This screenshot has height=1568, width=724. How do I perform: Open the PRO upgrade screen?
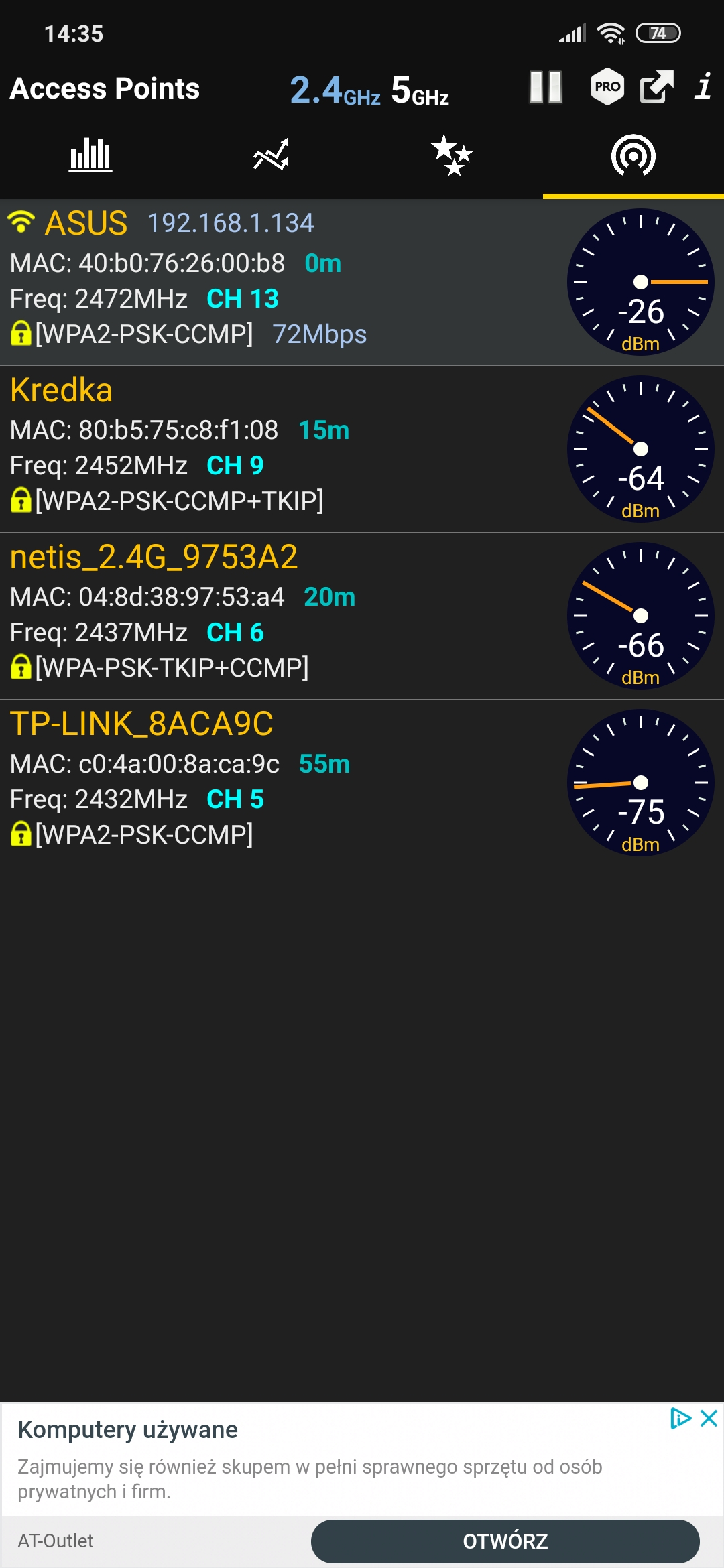[605, 87]
